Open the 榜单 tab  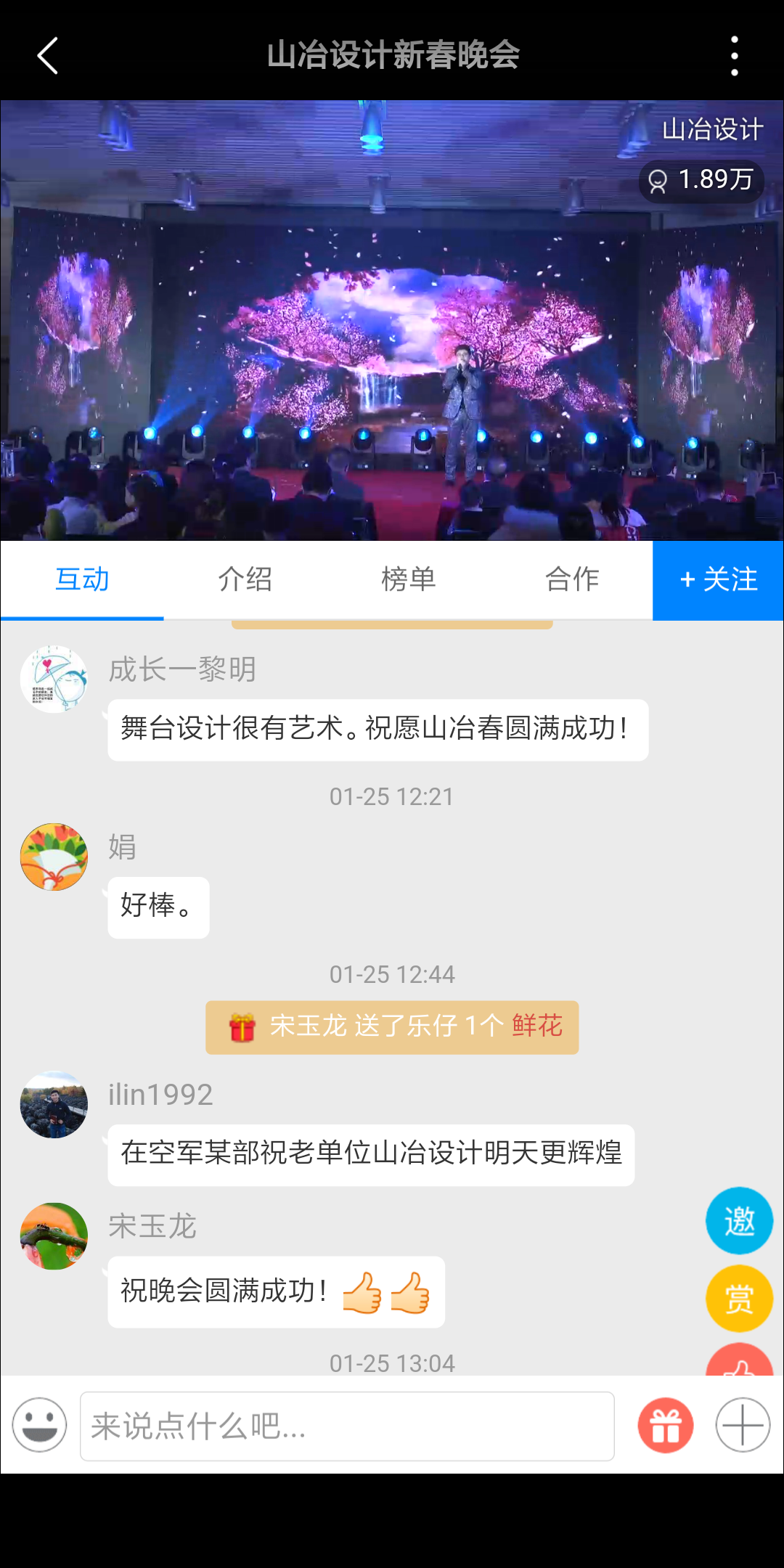pyautogui.click(x=409, y=580)
